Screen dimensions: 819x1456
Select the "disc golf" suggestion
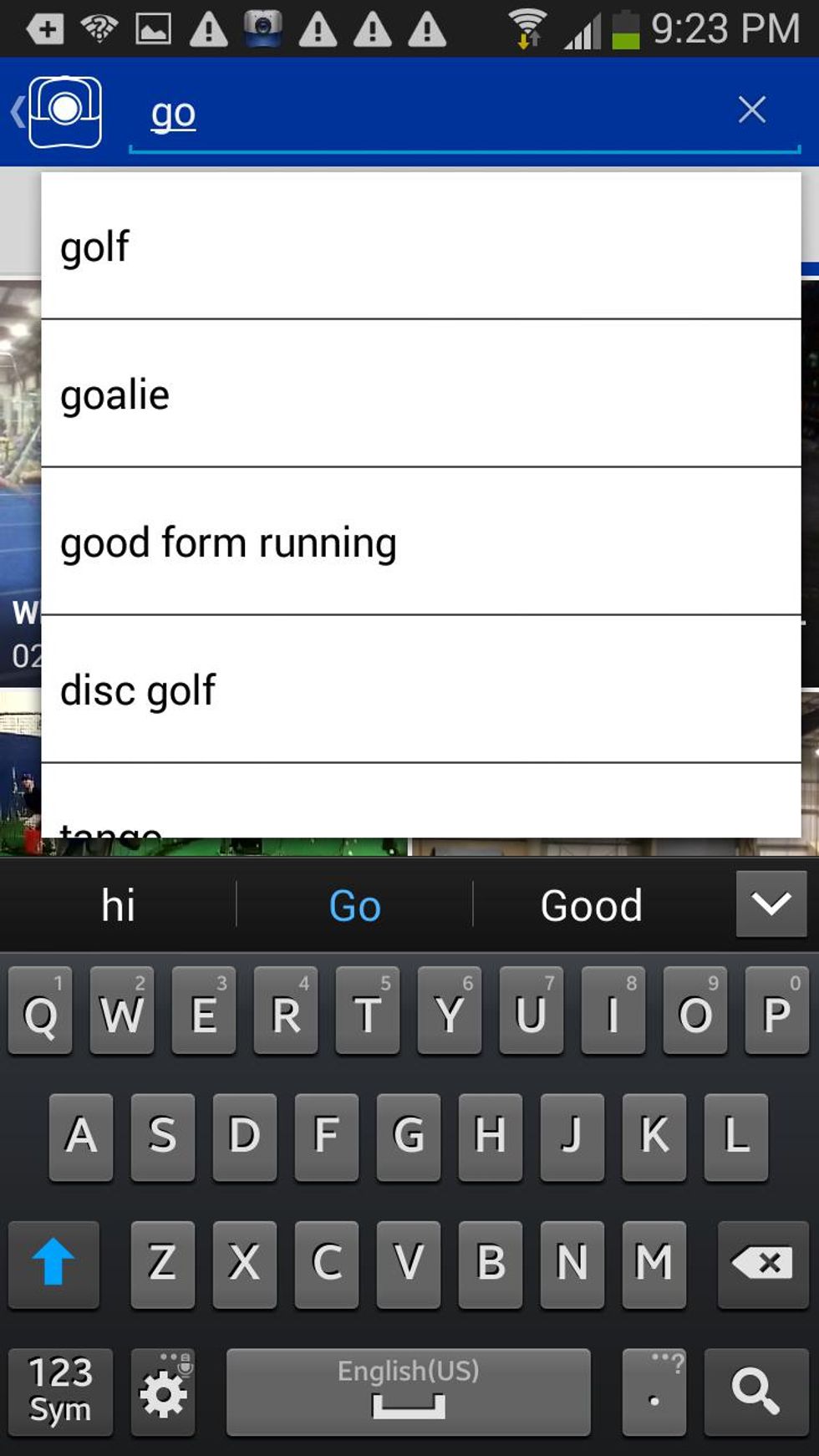421,690
